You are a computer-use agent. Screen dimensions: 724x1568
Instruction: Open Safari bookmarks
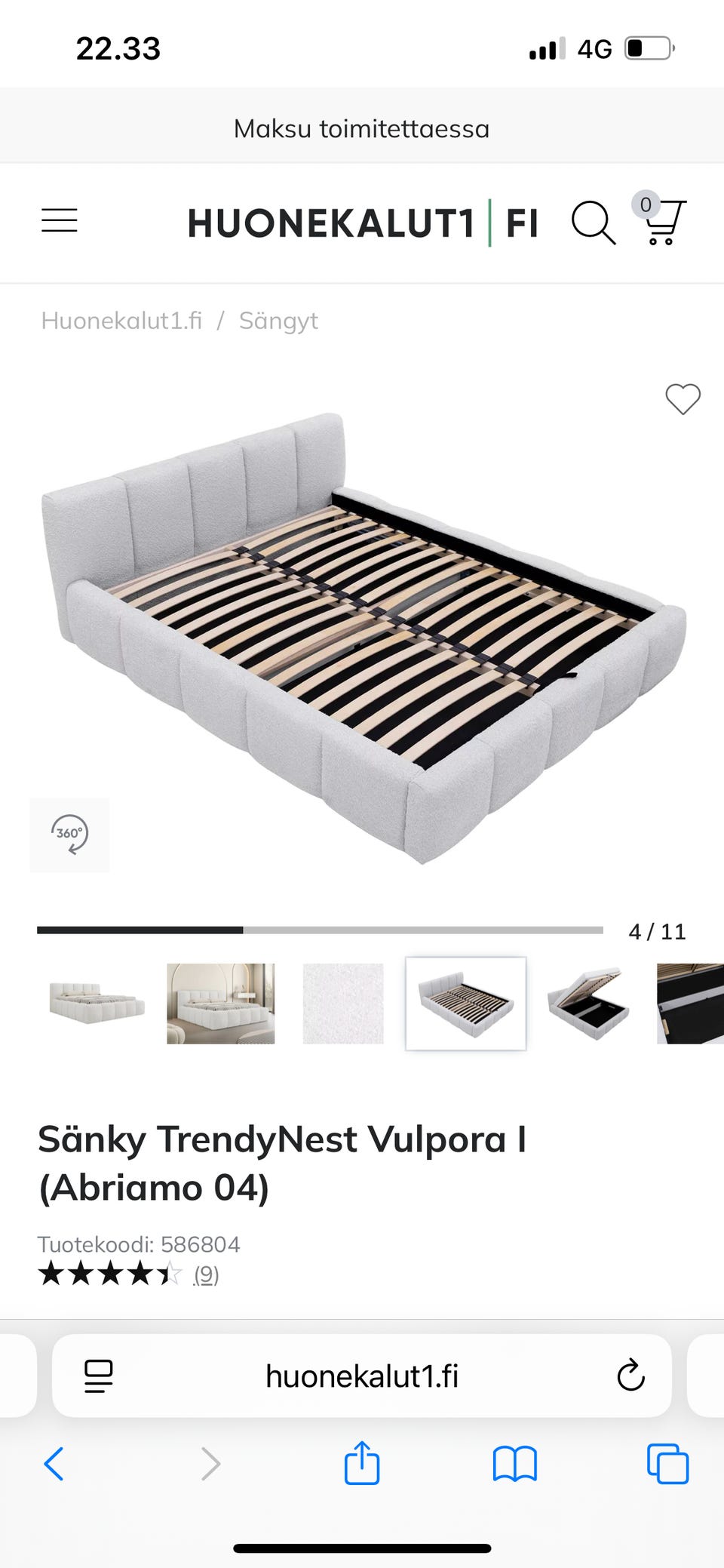click(514, 1464)
